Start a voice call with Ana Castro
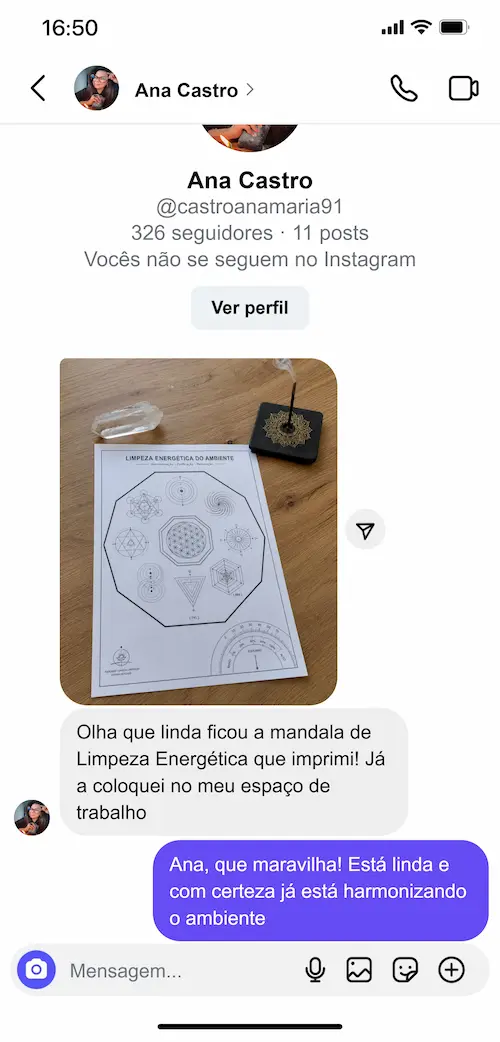Viewport: 500px width, 1042px height. pos(404,88)
